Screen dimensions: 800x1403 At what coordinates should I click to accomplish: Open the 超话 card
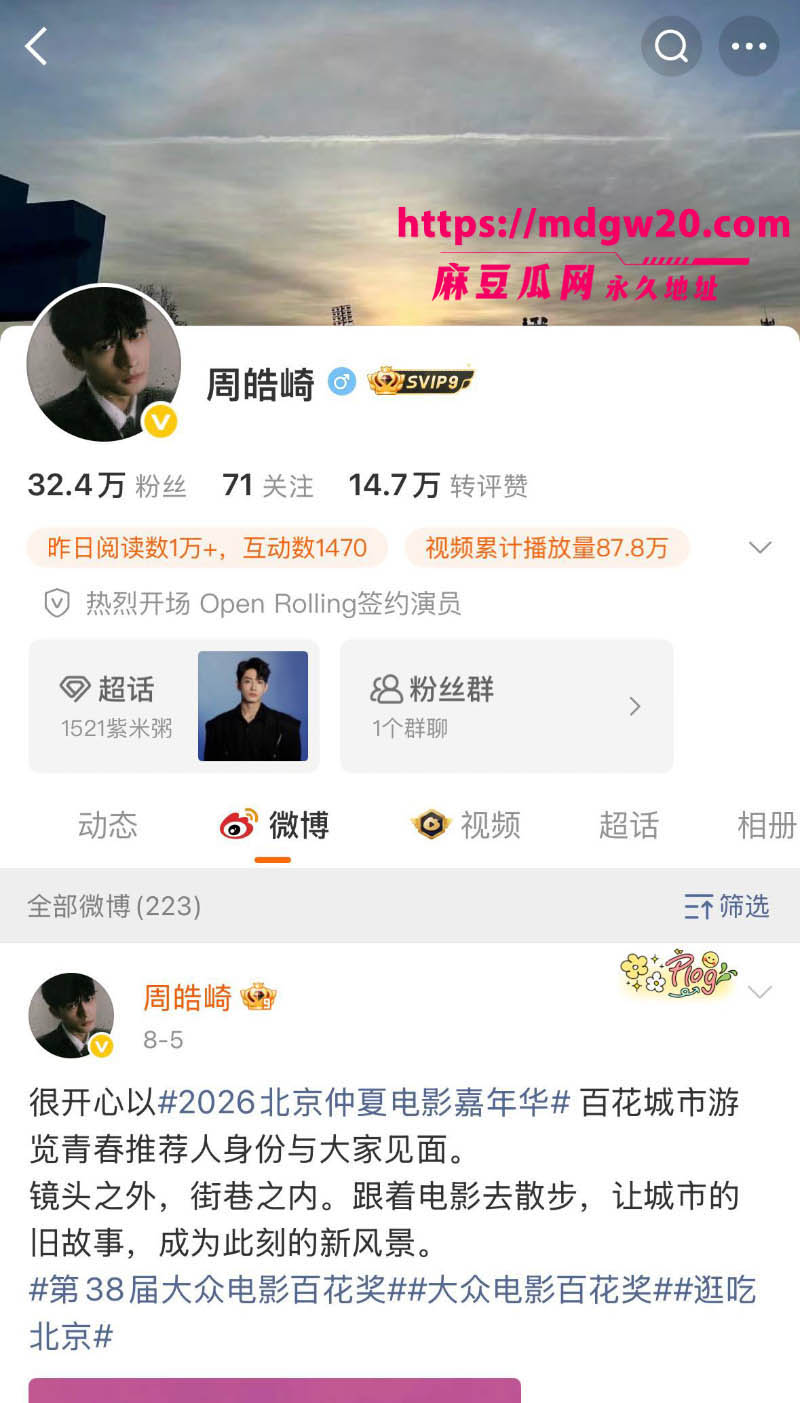174,706
